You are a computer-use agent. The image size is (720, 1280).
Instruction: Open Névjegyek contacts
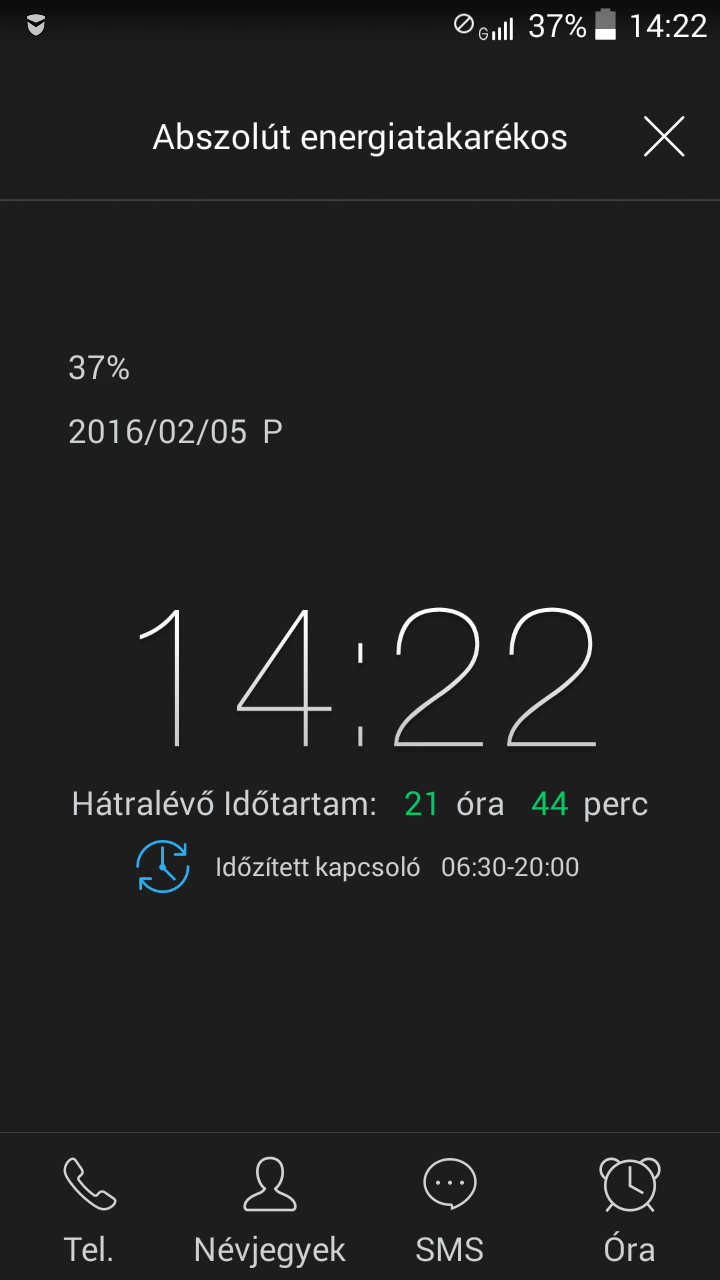click(270, 1210)
